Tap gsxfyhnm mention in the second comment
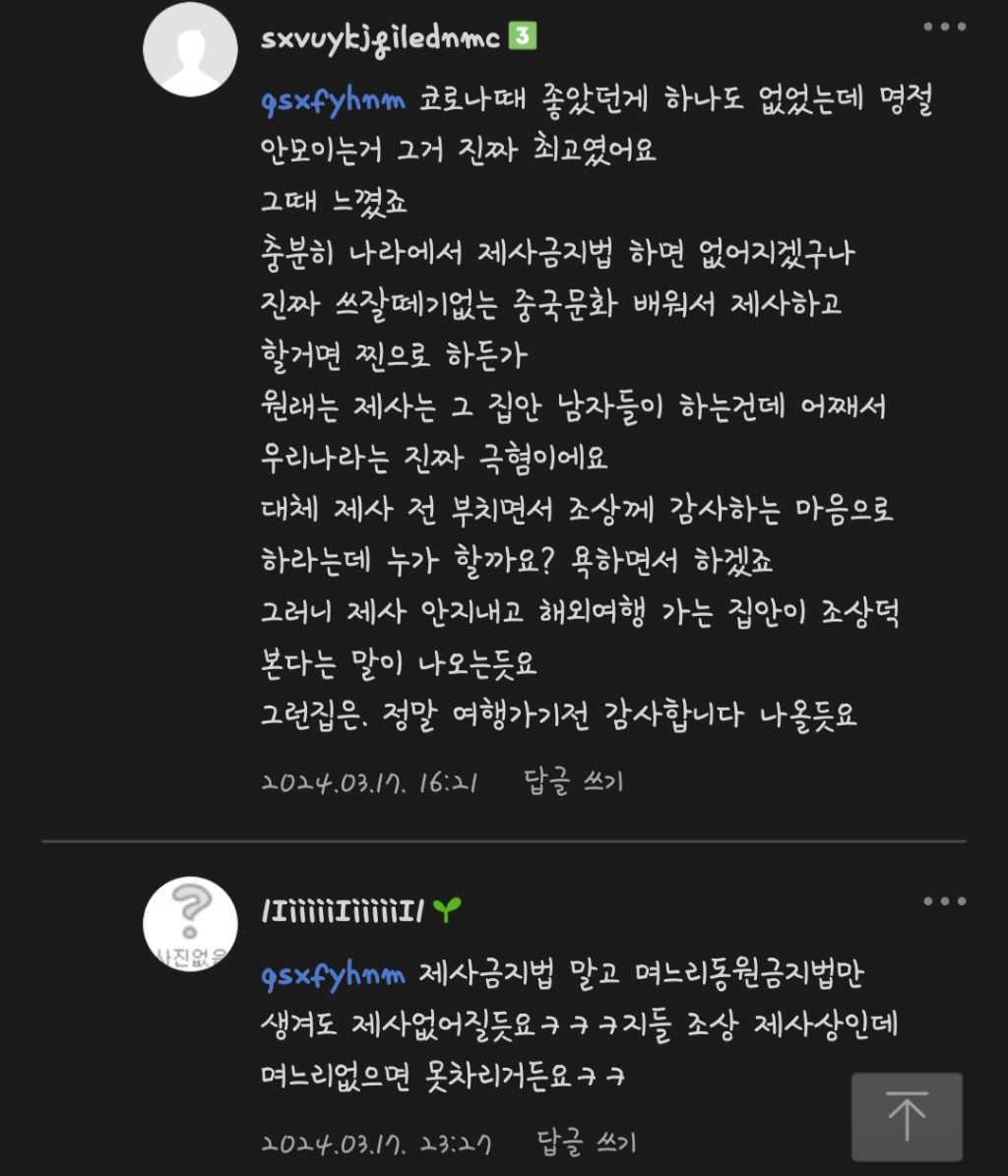The image size is (1008, 1176). 333,975
